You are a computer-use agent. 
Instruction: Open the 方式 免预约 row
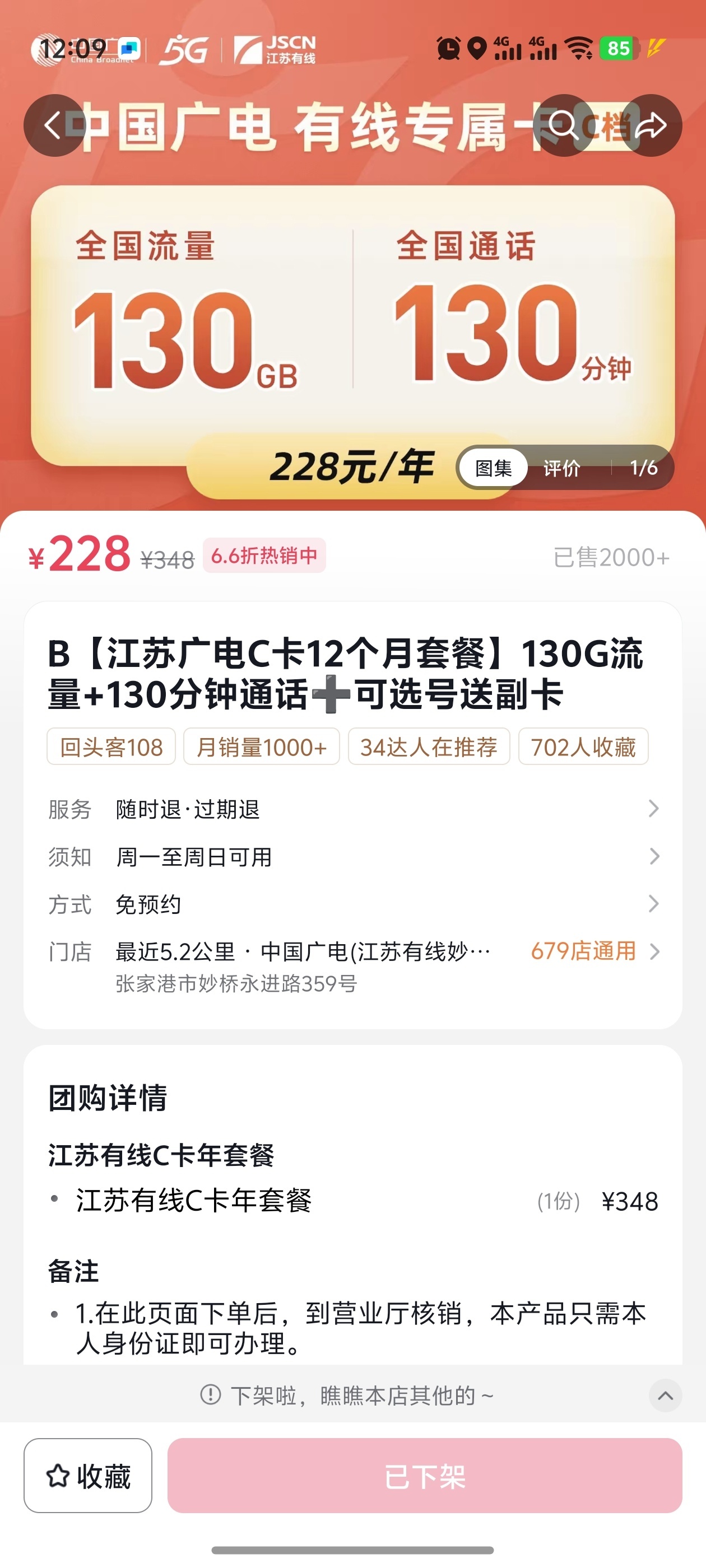(x=352, y=904)
